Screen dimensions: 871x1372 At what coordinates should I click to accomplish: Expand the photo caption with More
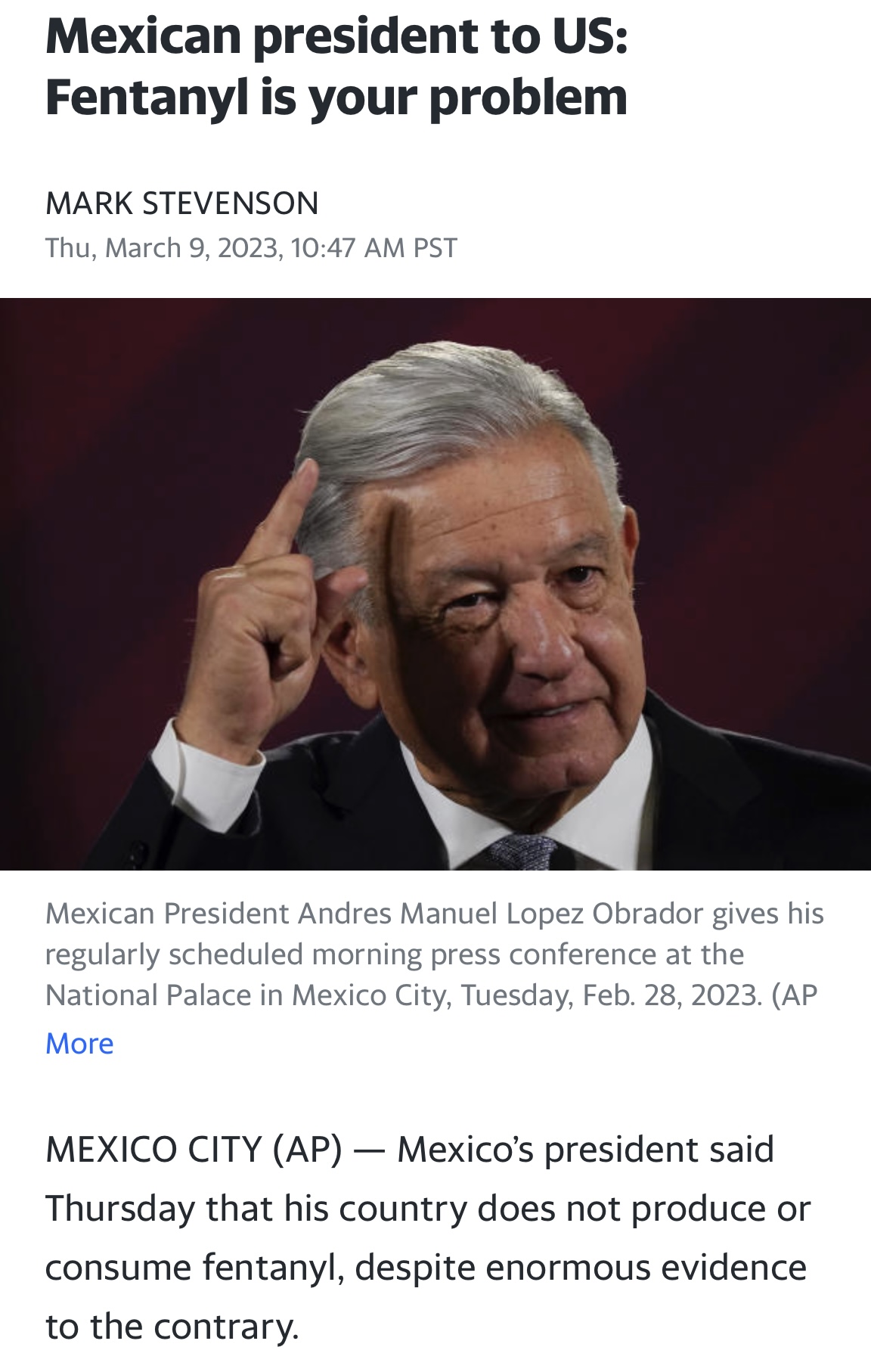pos(79,1043)
